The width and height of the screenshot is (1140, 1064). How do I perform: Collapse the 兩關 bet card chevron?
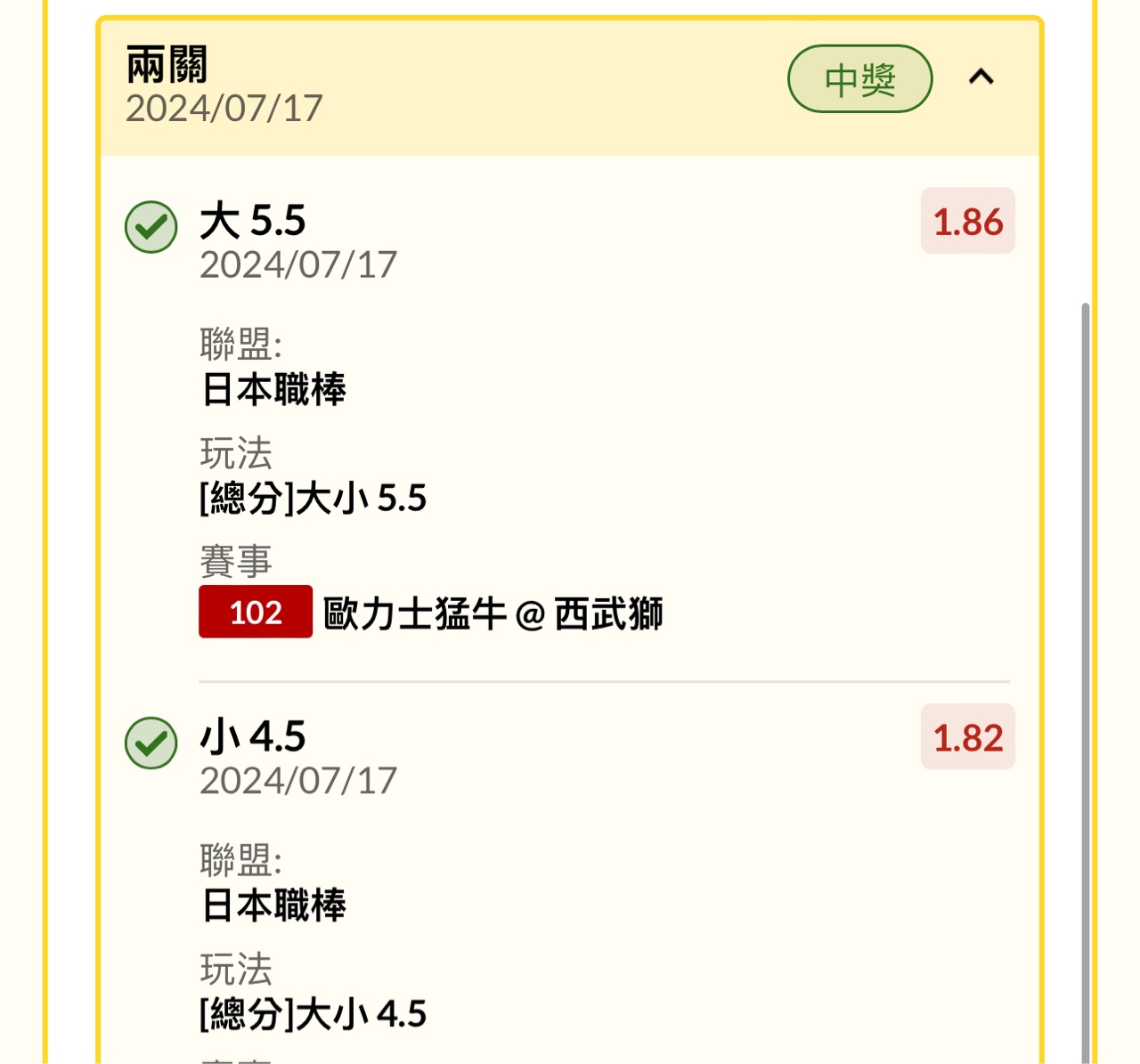coord(981,78)
